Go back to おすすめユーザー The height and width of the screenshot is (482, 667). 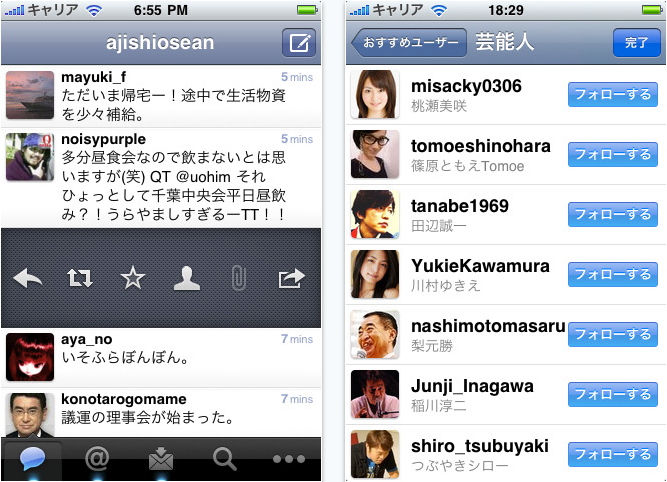tap(408, 44)
